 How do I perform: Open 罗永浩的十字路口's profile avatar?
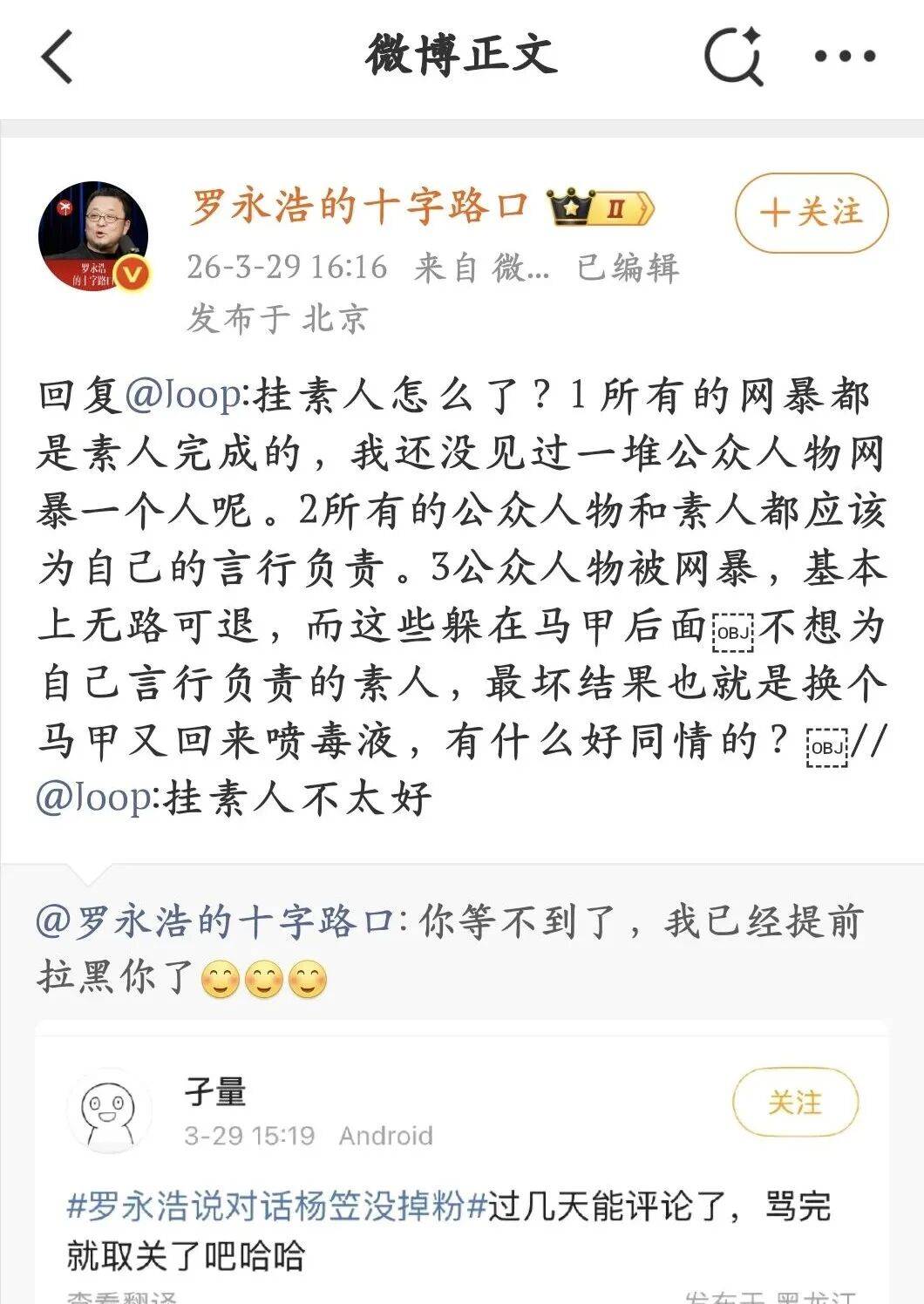tap(93, 236)
